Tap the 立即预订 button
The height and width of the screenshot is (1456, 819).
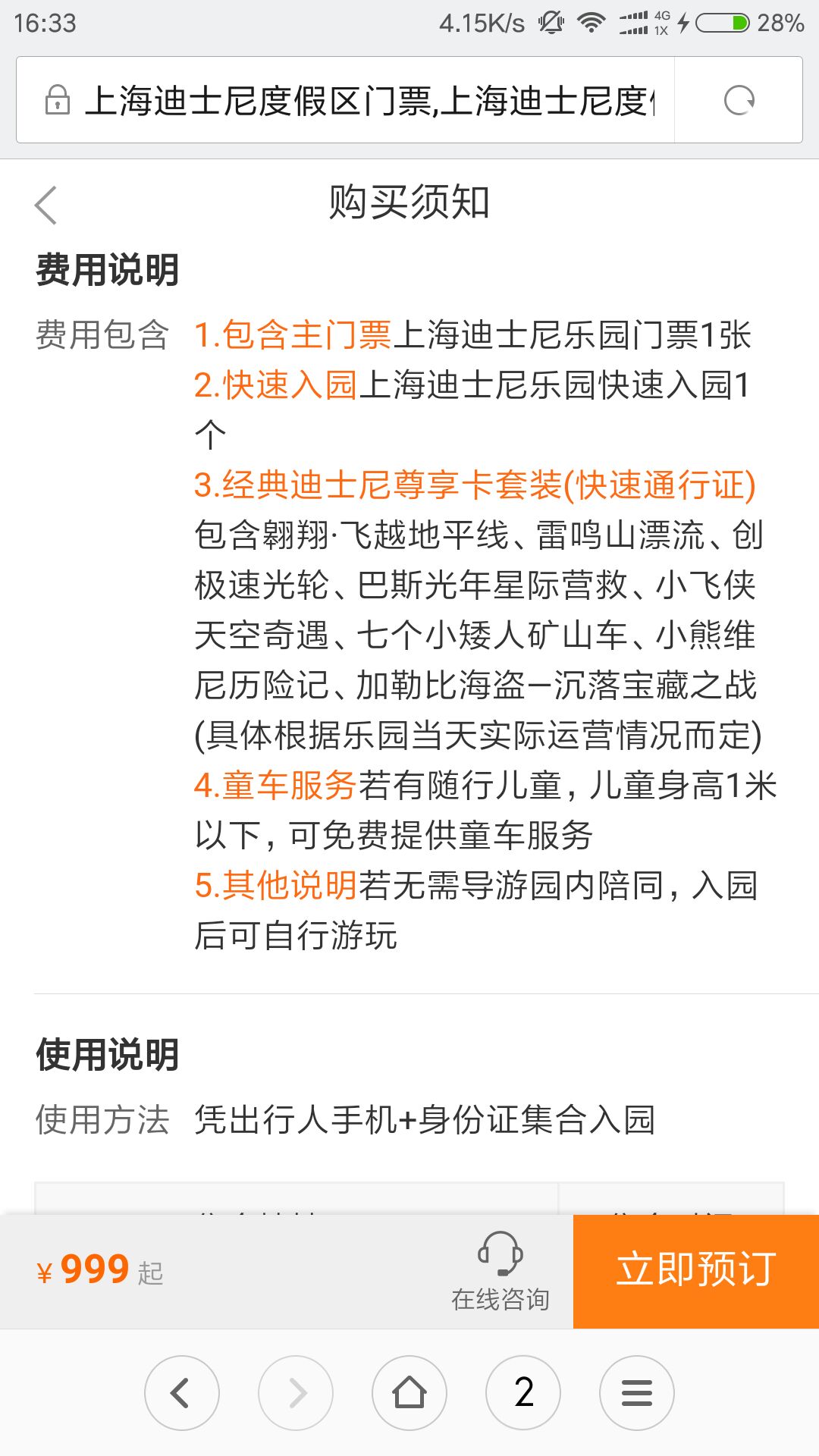click(695, 1271)
